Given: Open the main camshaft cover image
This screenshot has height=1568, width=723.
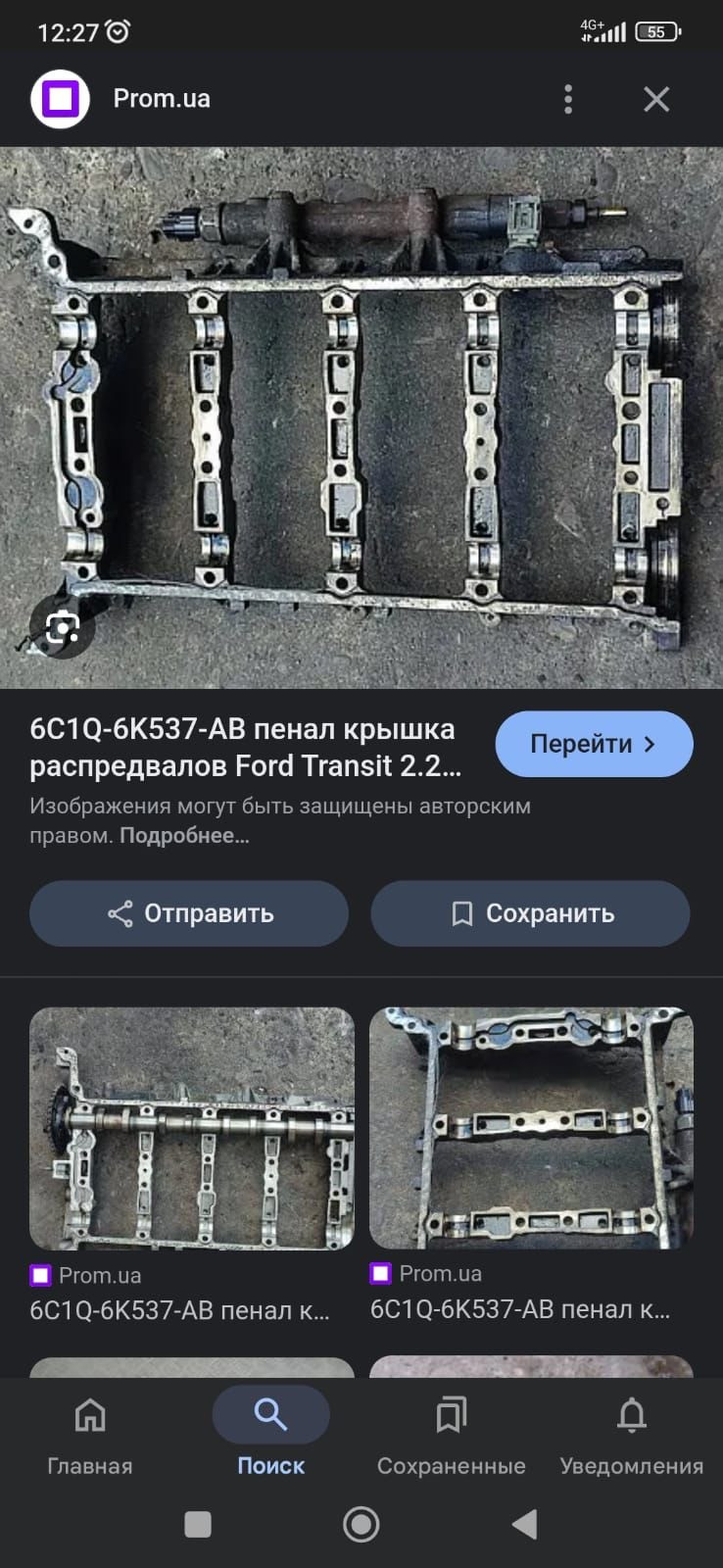Looking at the screenshot, I should point(361,417).
